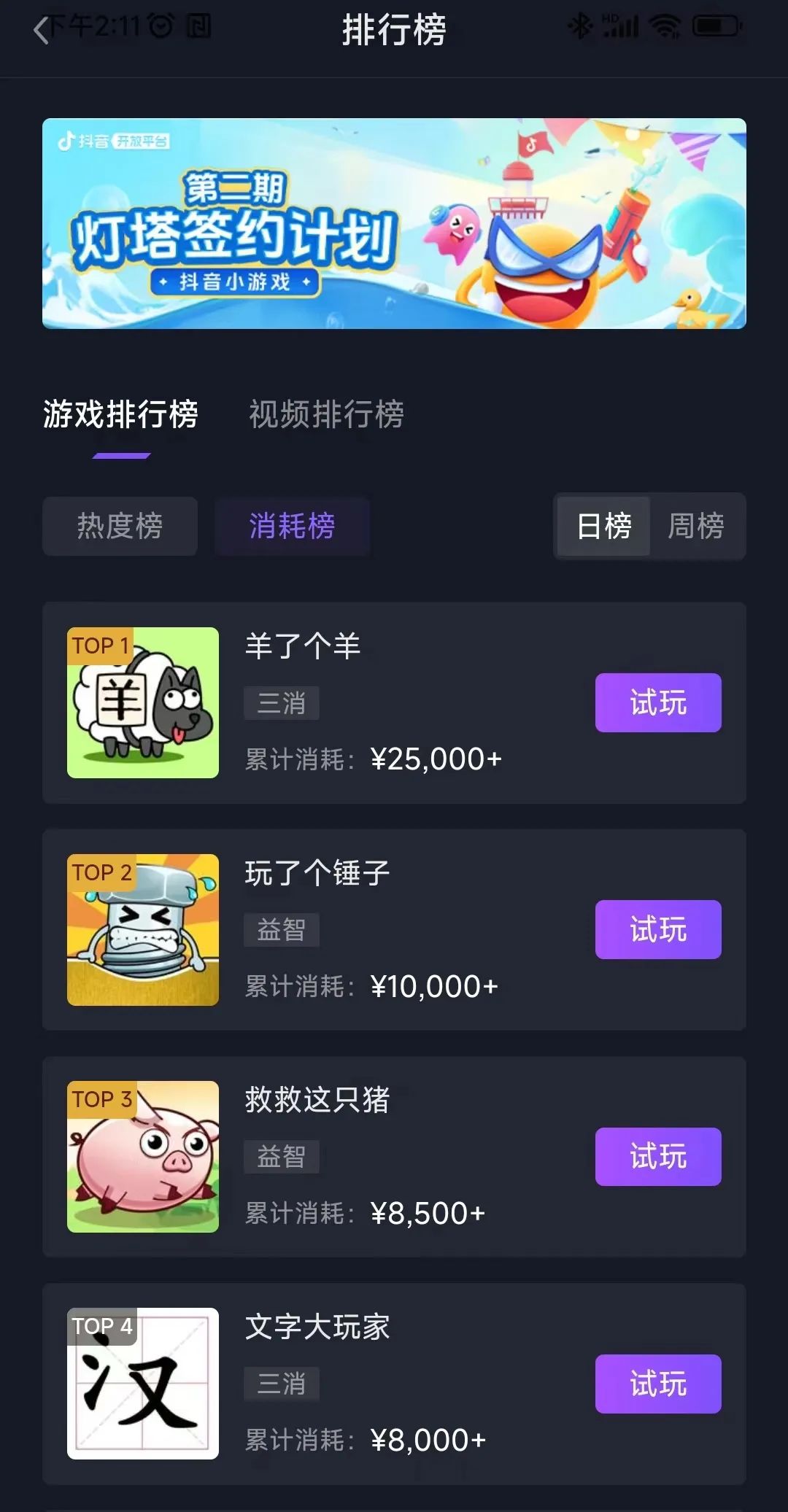Image resolution: width=788 pixels, height=1512 pixels.
Task: Show the 热度榜 ranking
Action: 120,526
